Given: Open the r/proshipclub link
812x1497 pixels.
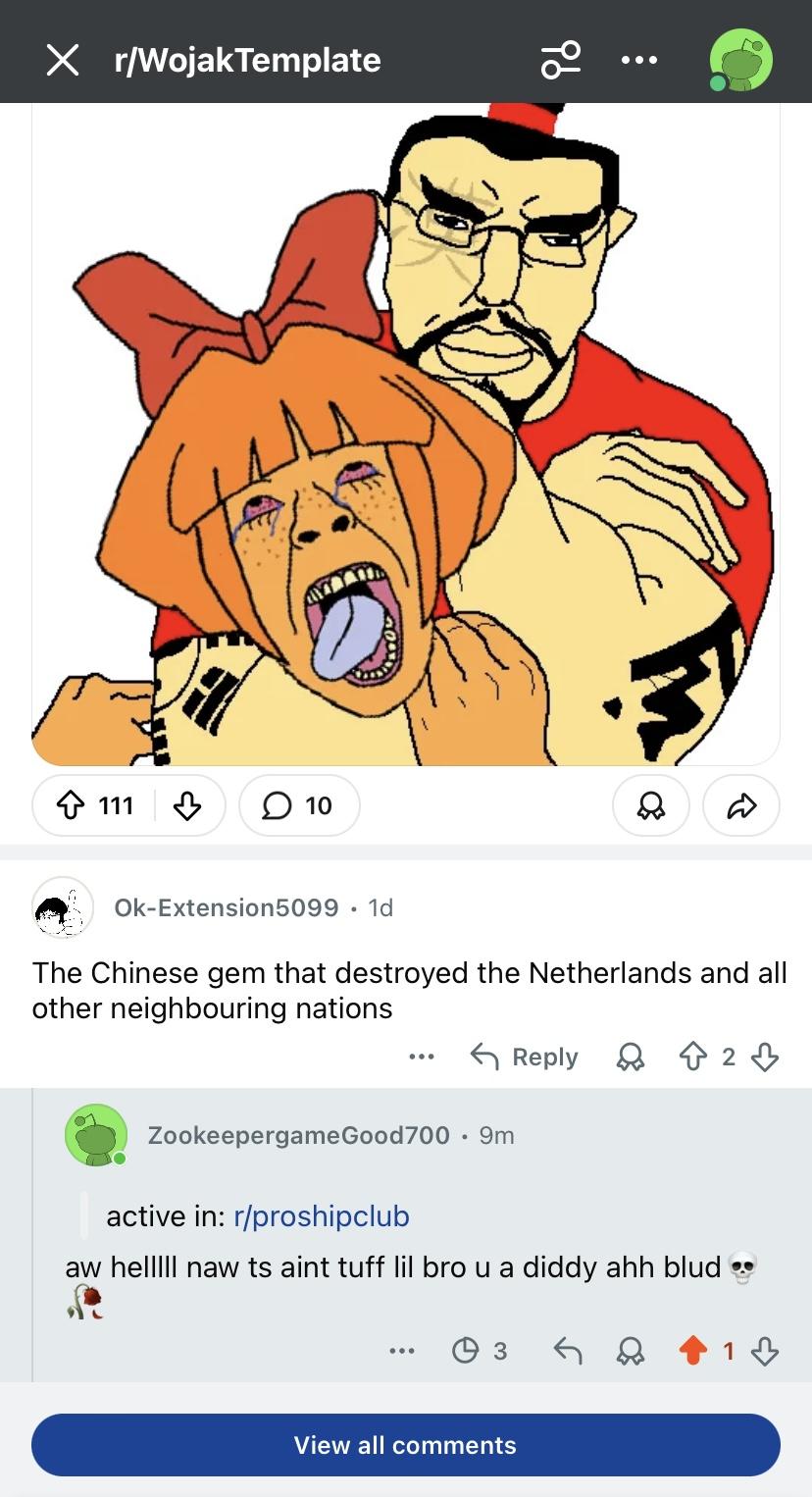Looking at the screenshot, I should pos(321,1215).
